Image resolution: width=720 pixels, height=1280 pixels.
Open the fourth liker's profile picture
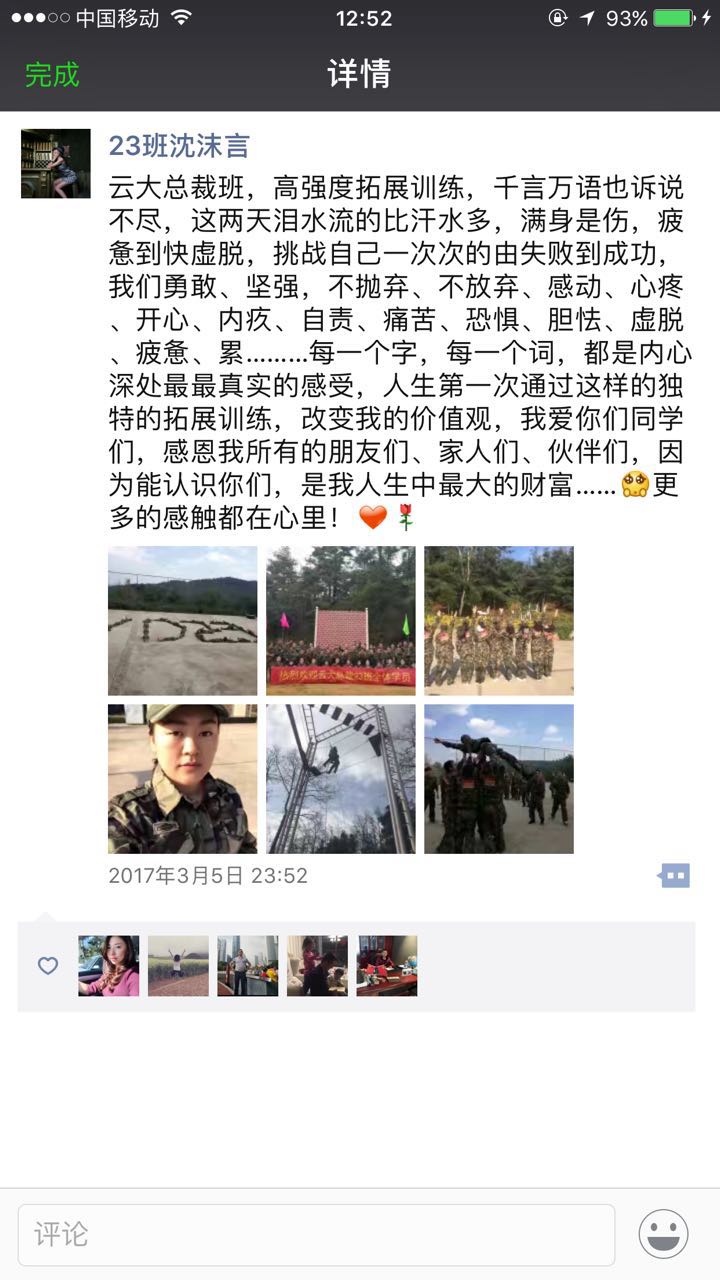tap(317, 966)
